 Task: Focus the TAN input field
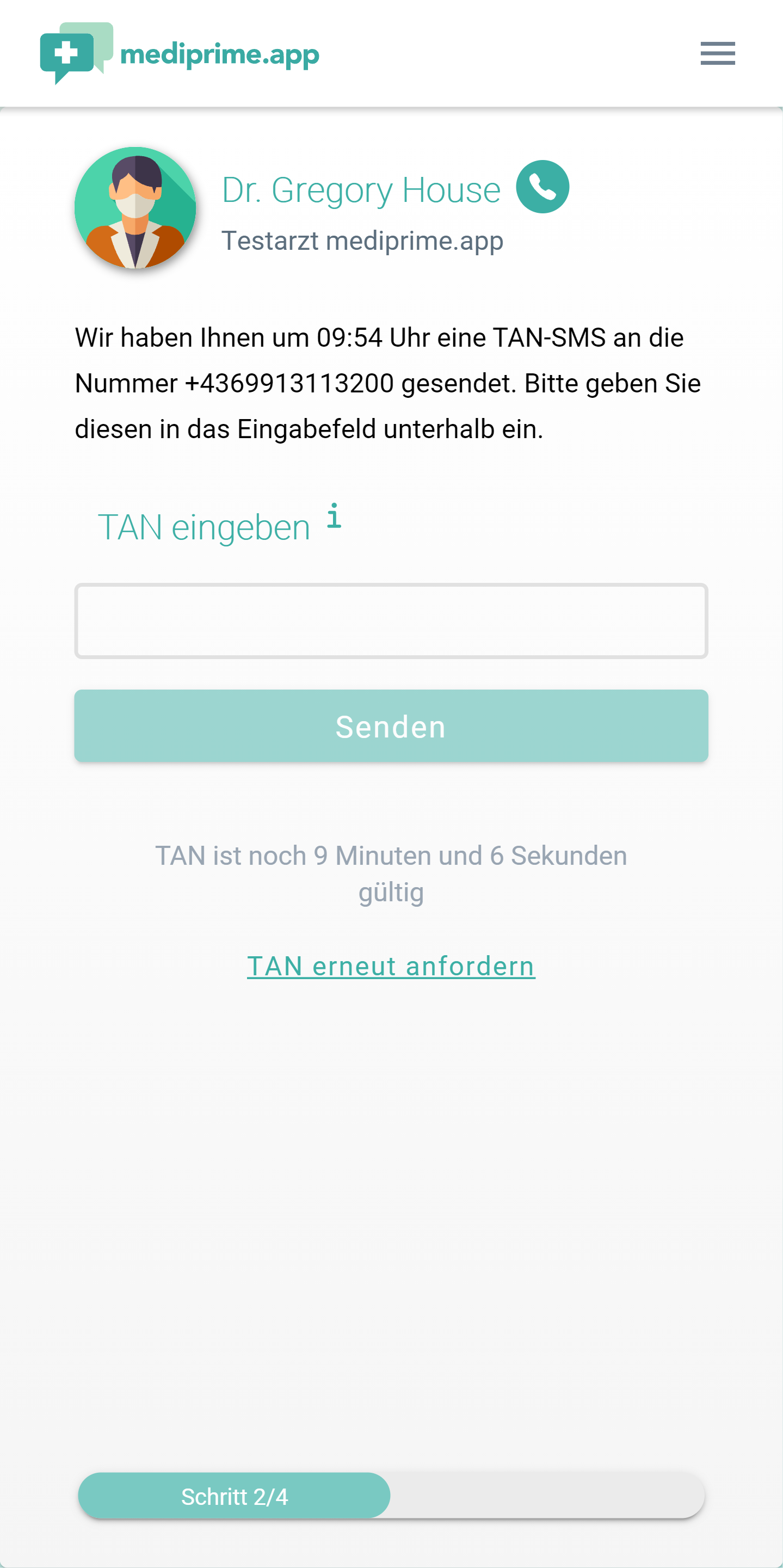(x=391, y=621)
